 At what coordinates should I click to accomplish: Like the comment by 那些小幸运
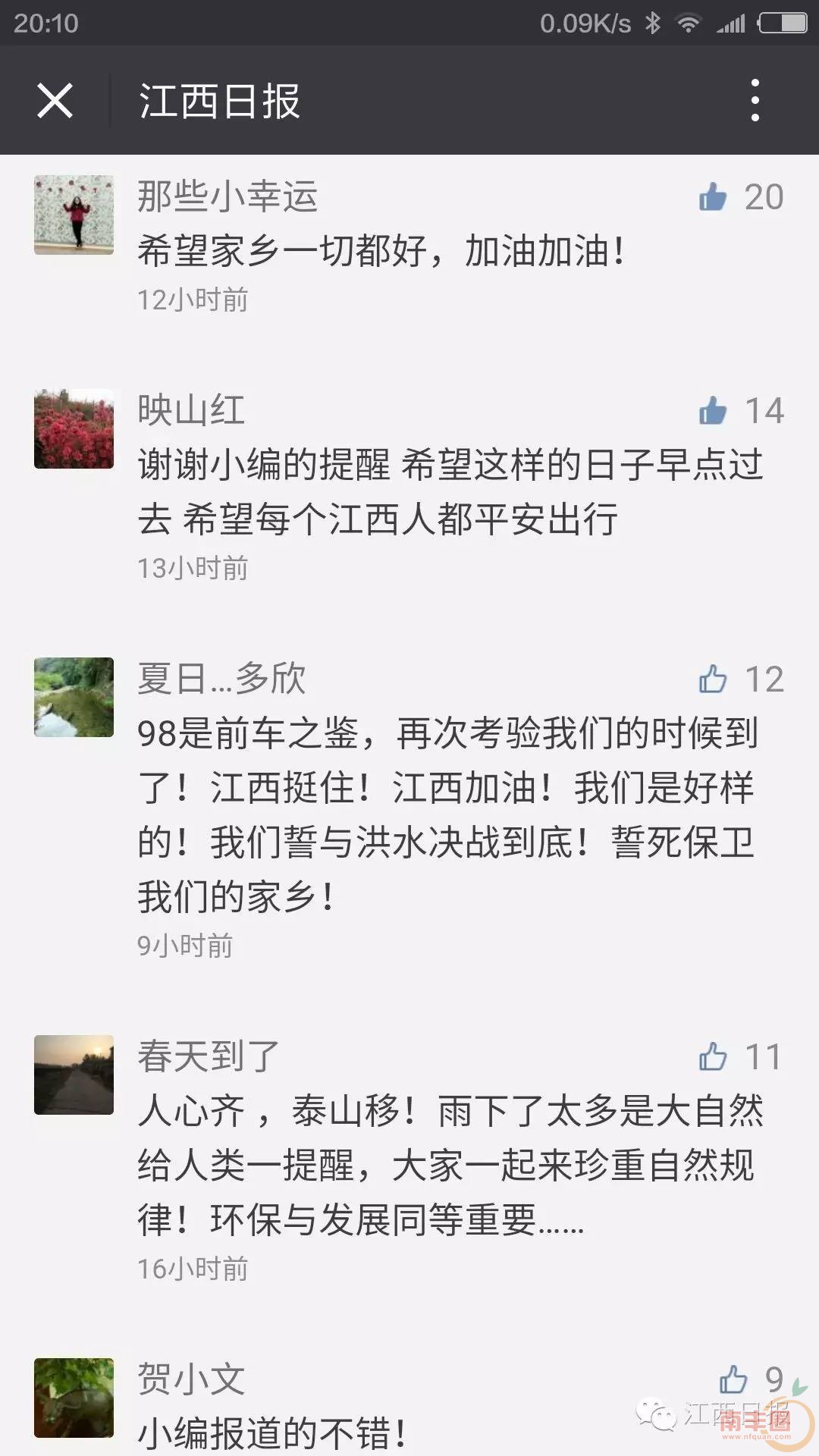pyautogui.click(x=713, y=197)
